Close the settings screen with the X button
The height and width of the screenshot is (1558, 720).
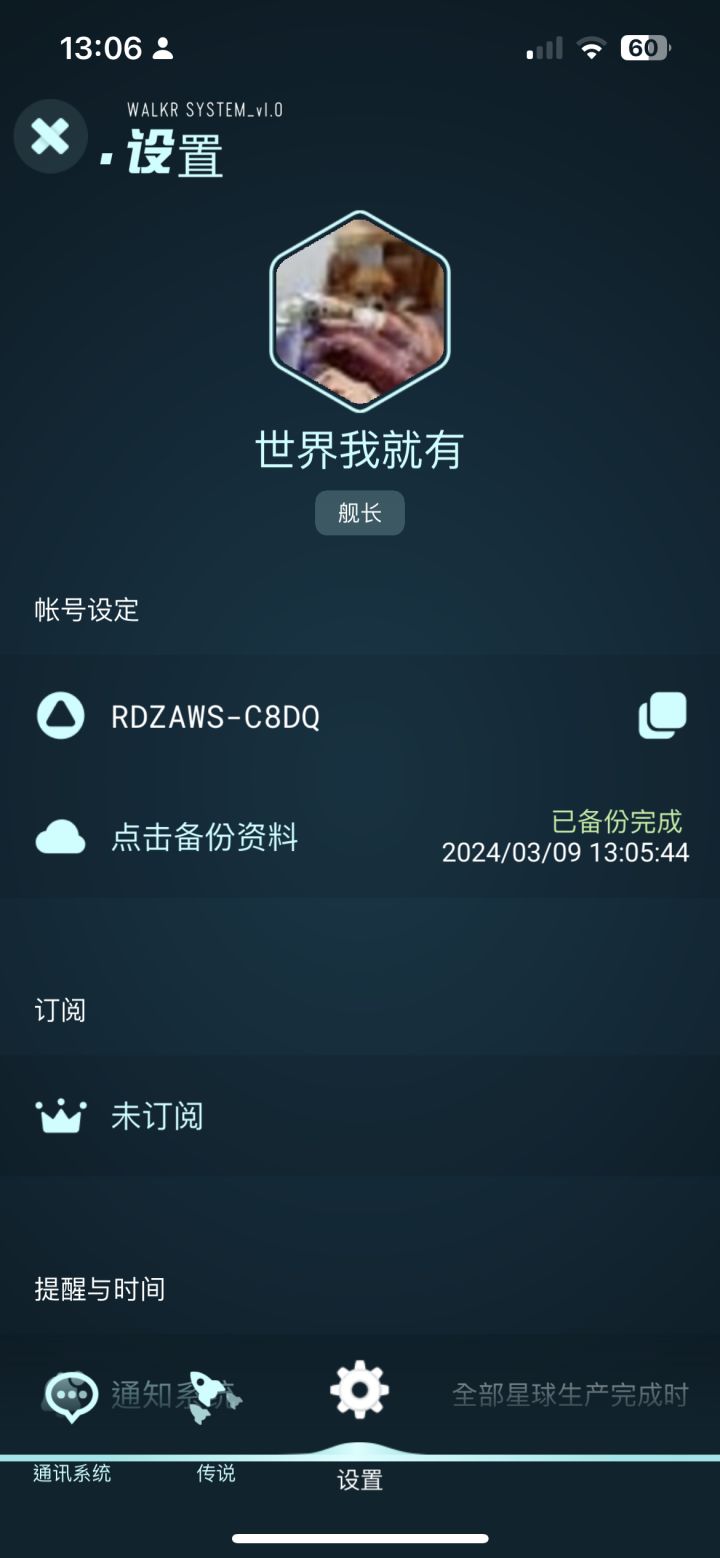tap(50, 136)
